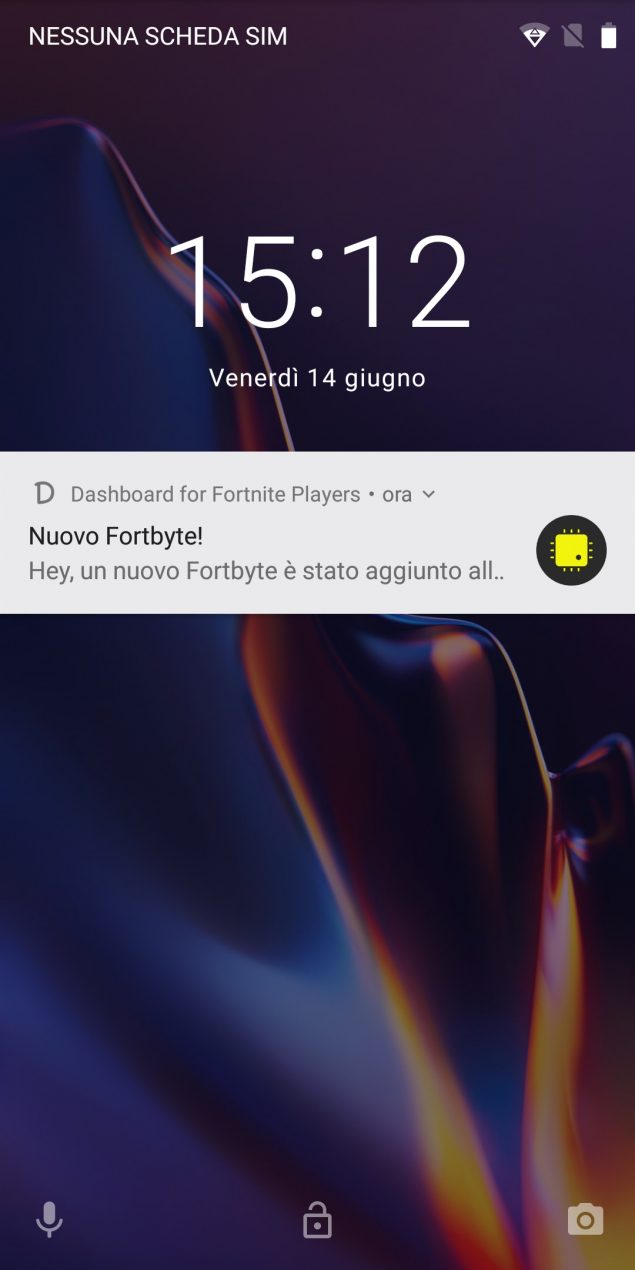Viewport: 635px width, 1270px height.
Task: Tap the lock icon to unlock
Action: point(317,1220)
